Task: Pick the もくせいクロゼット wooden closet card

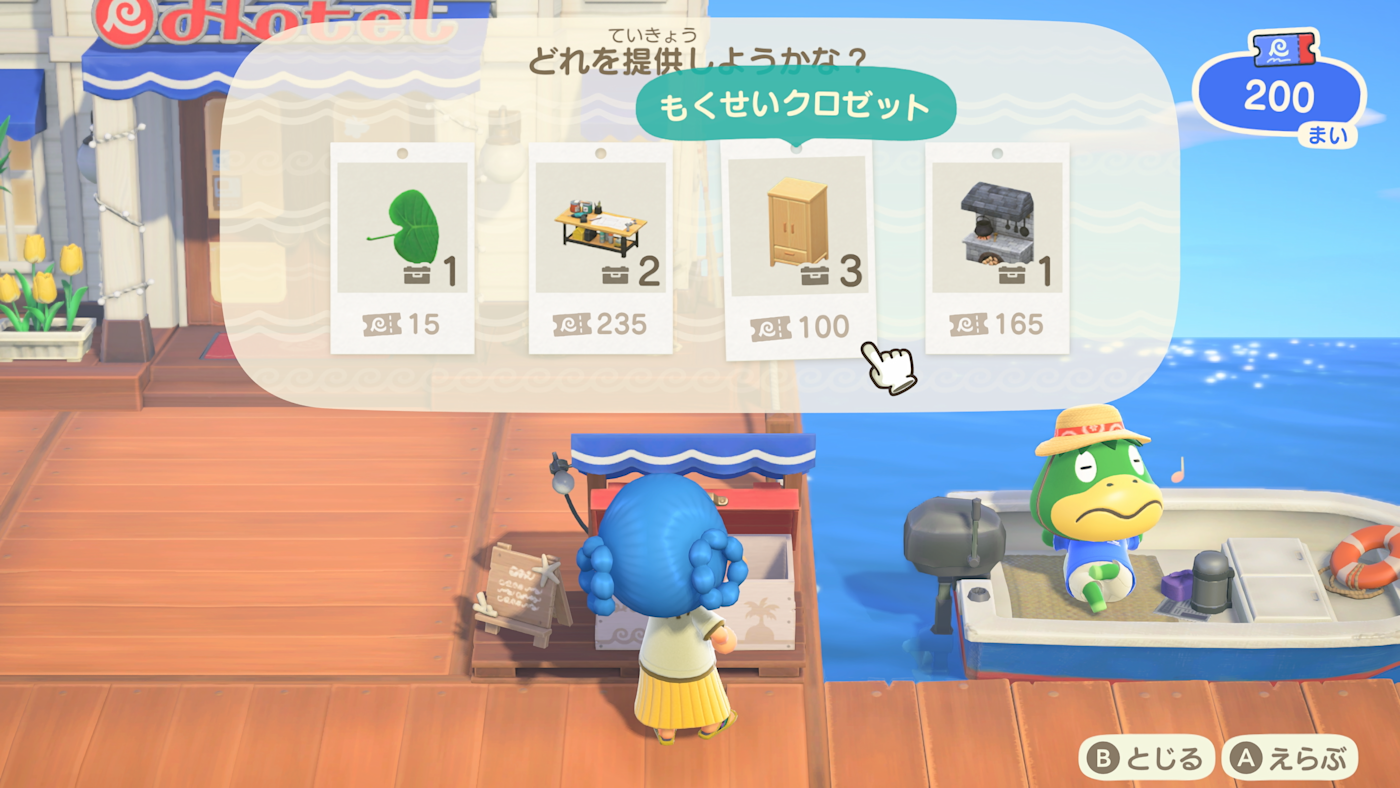Action: pos(797,248)
